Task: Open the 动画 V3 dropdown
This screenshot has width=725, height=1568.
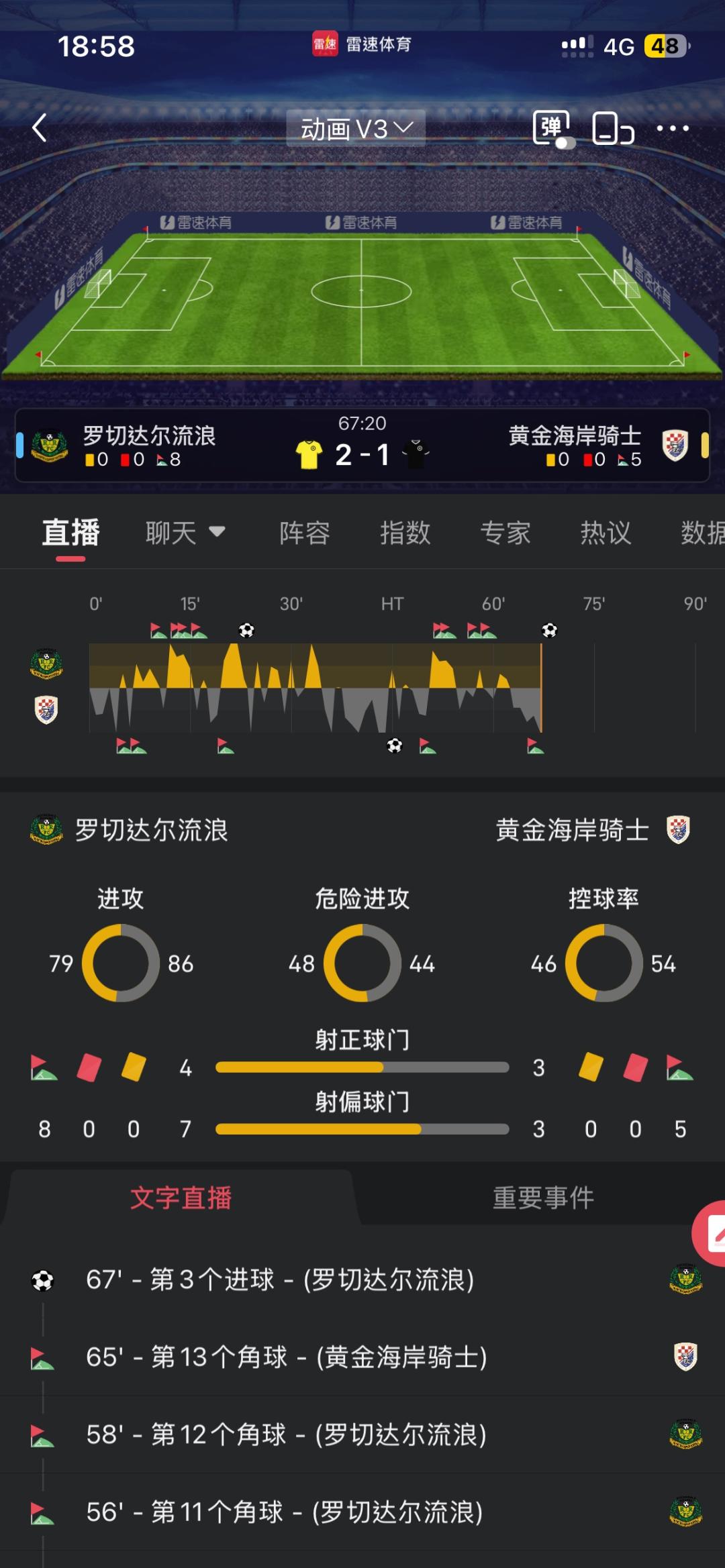Action: [356, 128]
